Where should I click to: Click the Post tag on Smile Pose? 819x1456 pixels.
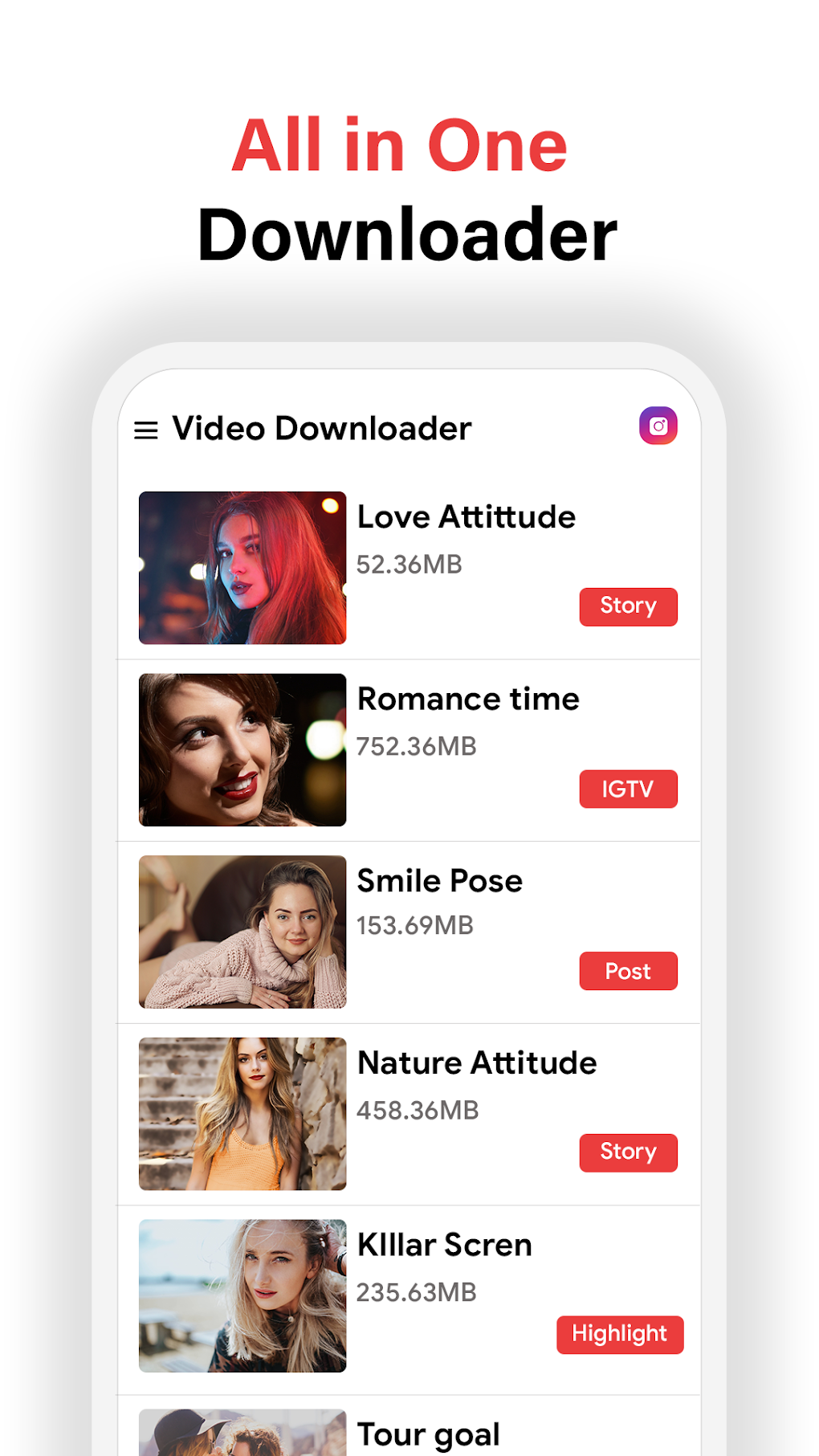pyautogui.click(x=628, y=971)
